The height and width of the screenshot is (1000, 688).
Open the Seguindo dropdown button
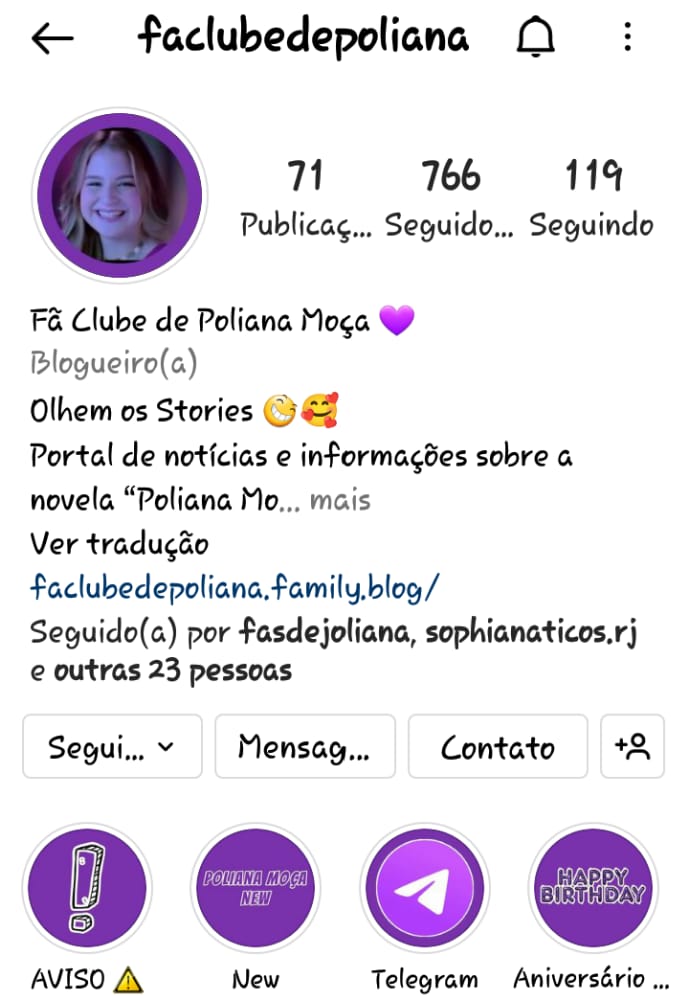click(112, 747)
